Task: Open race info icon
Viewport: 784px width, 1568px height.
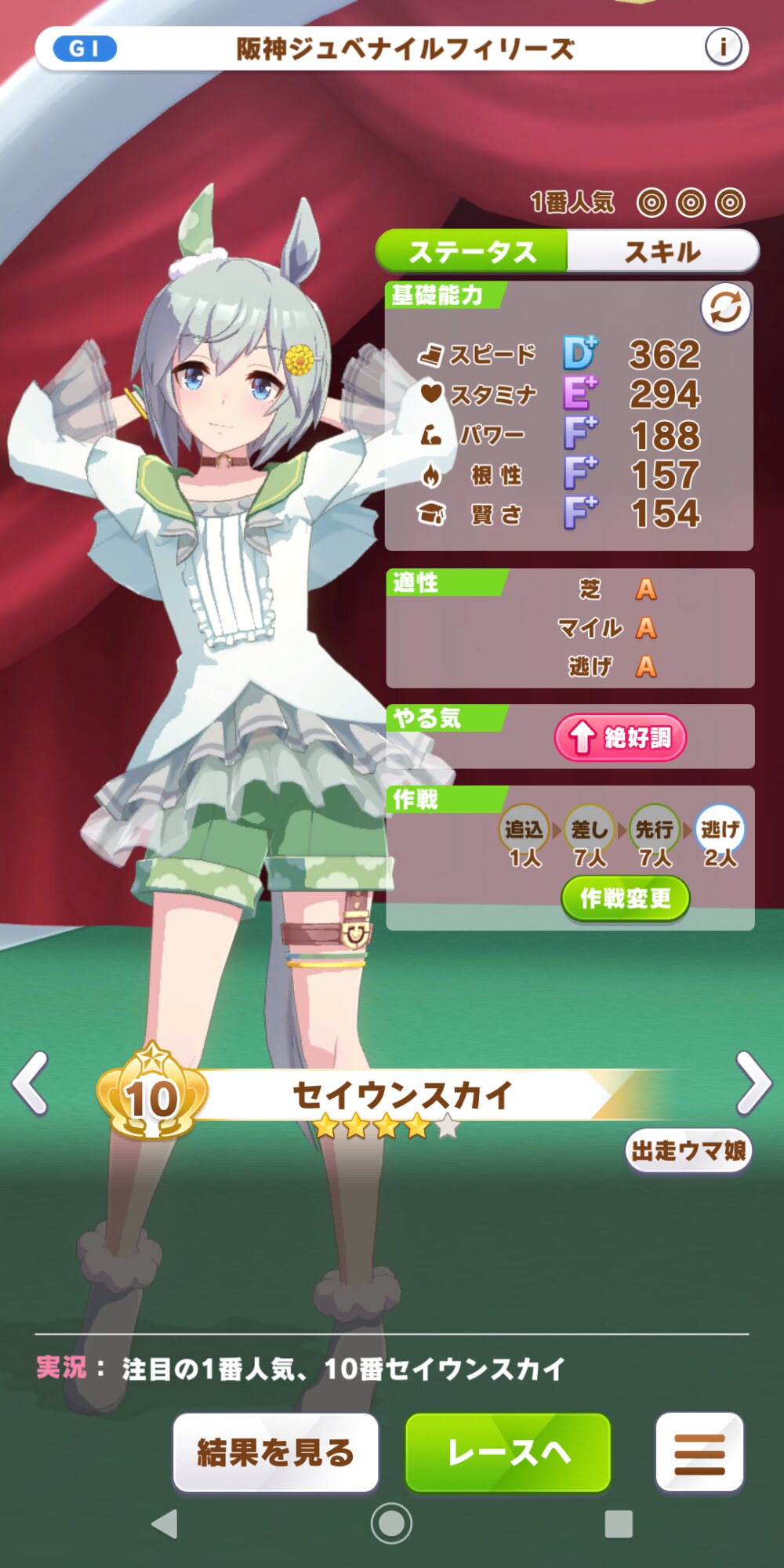Action: click(722, 48)
